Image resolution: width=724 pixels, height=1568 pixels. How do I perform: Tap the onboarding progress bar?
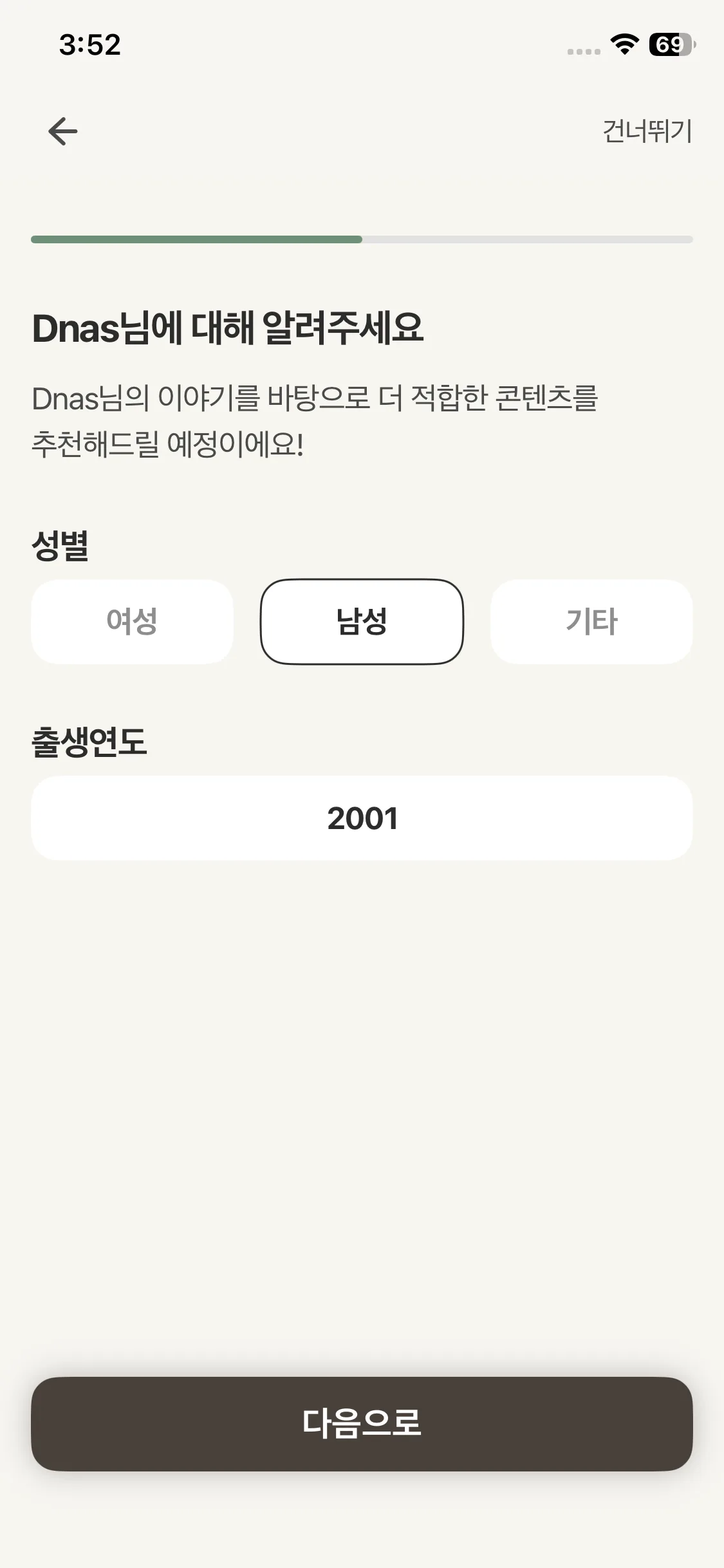(x=362, y=240)
